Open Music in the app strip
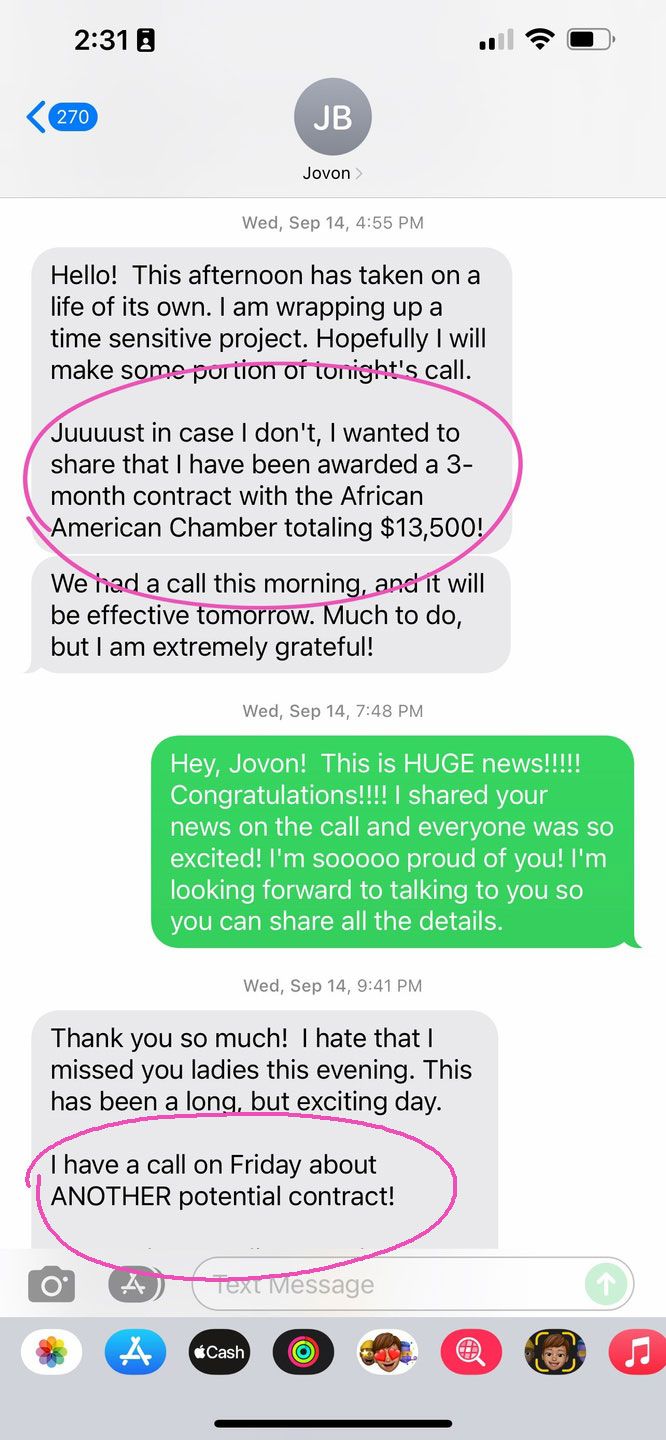Image resolution: width=666 pixels, height=1440 pixels. [x=636, y=1353]
